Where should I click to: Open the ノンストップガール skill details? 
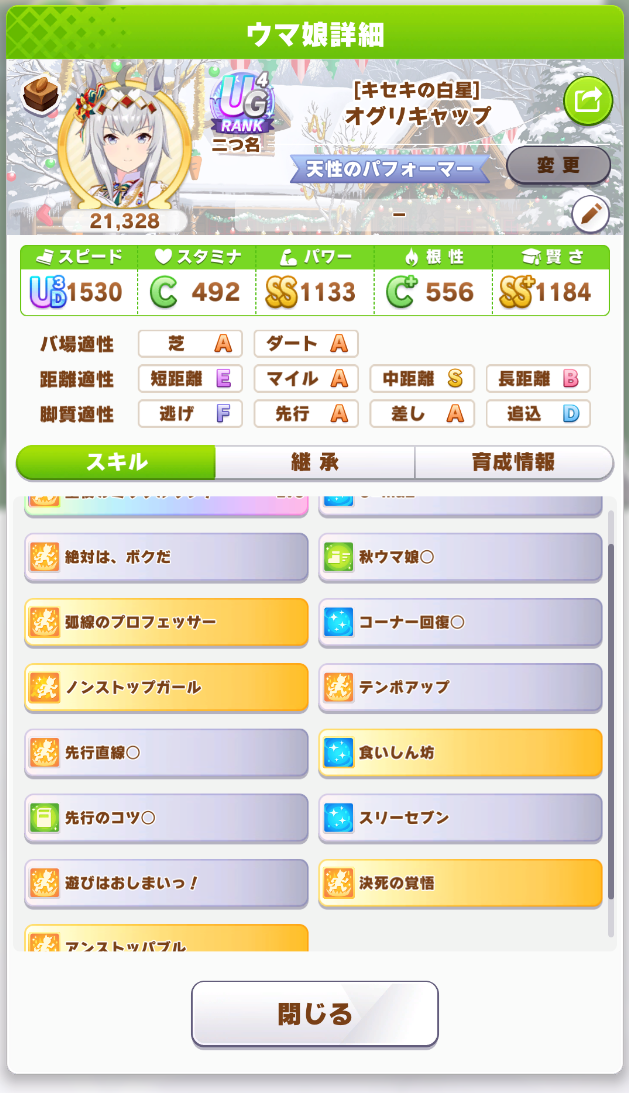tap(166, 688)
